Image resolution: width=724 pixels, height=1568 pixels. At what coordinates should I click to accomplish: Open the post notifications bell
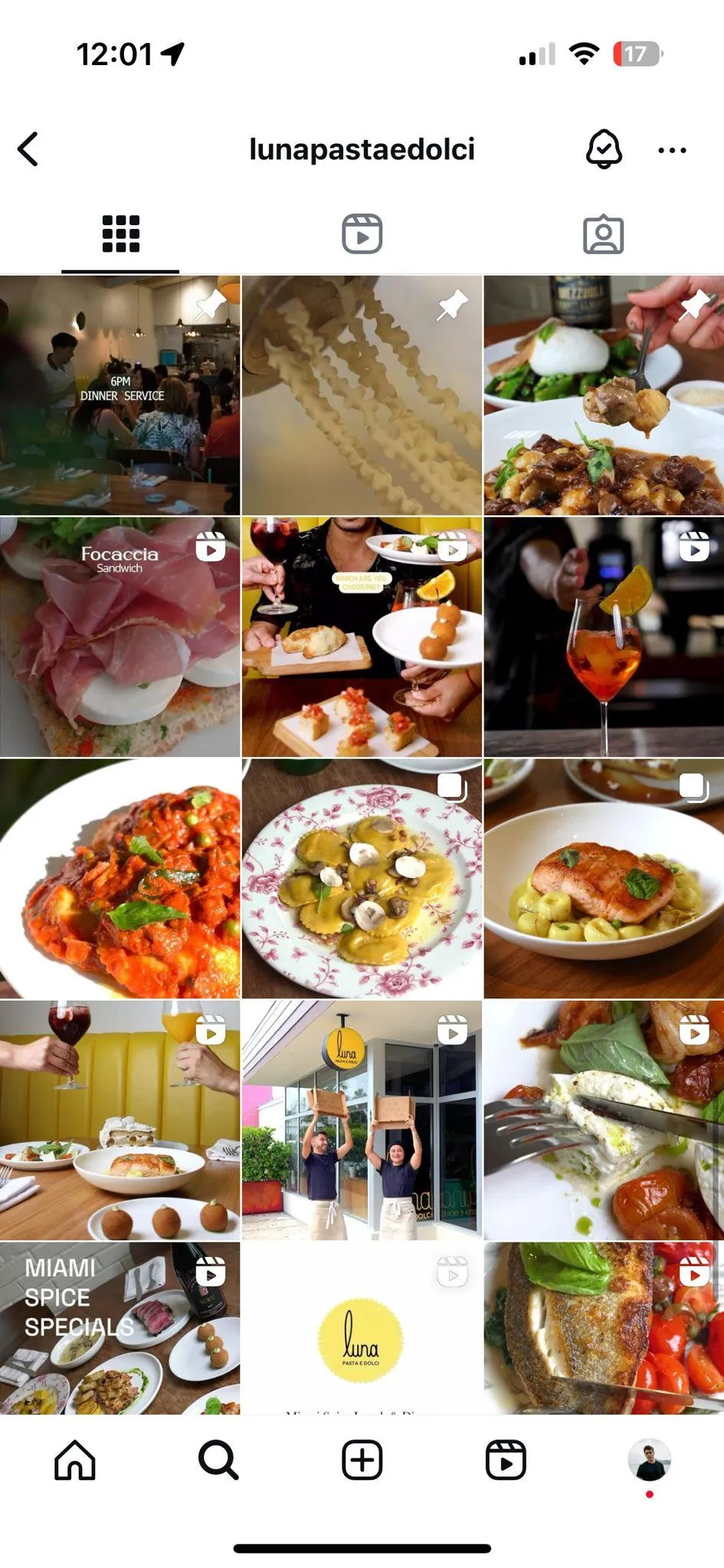click(x=604, y=149)
